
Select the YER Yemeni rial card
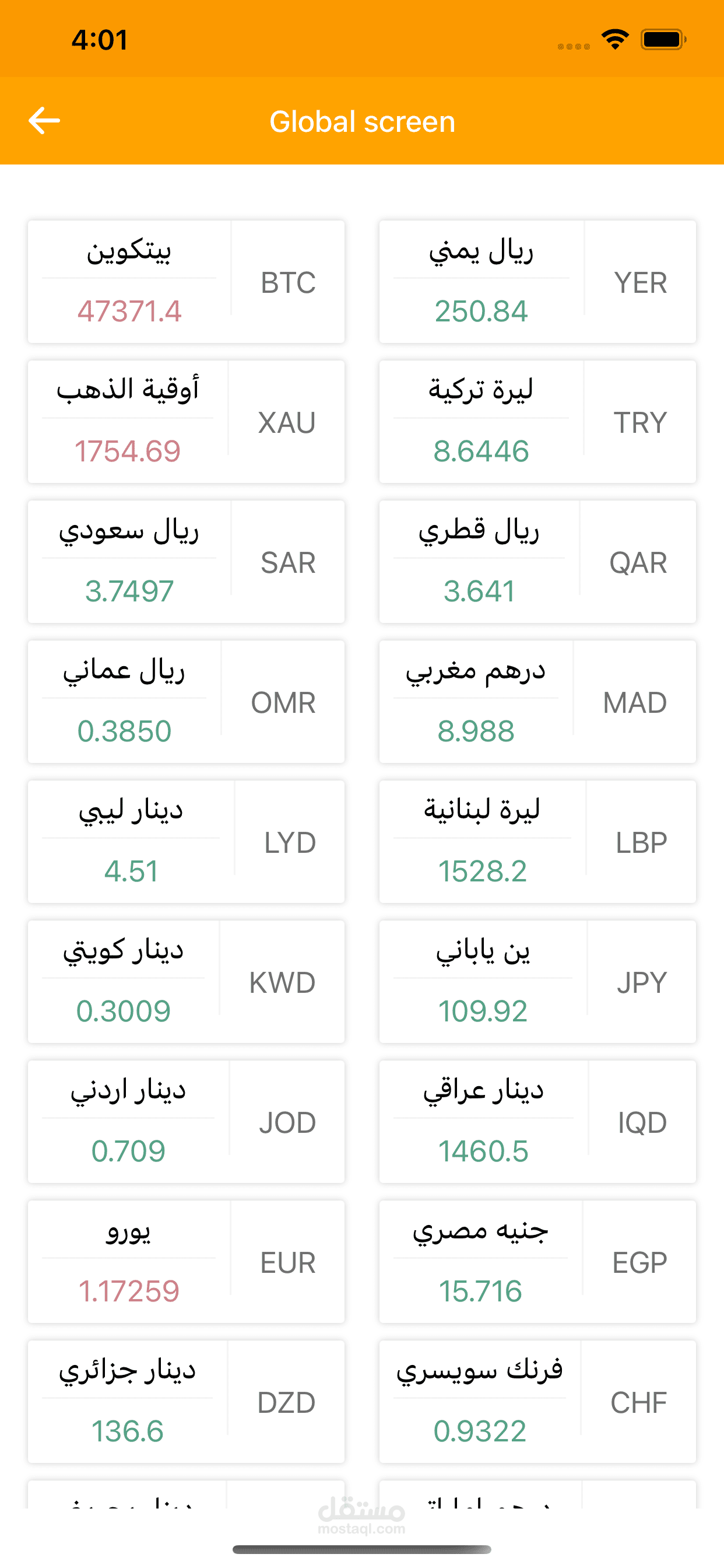click(537, 282)
